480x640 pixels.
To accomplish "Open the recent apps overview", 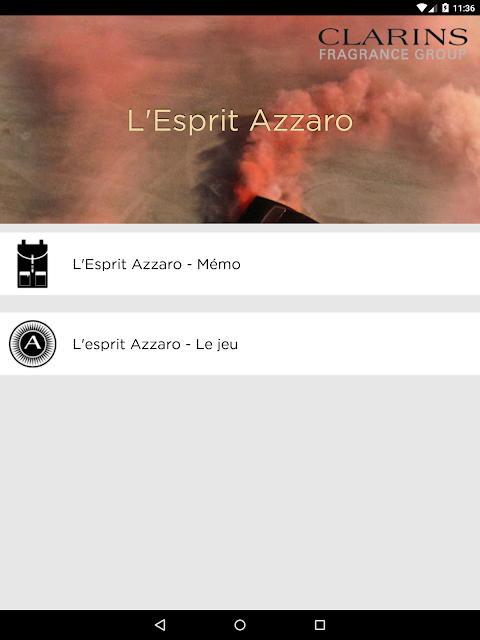I will coord(320,624).
